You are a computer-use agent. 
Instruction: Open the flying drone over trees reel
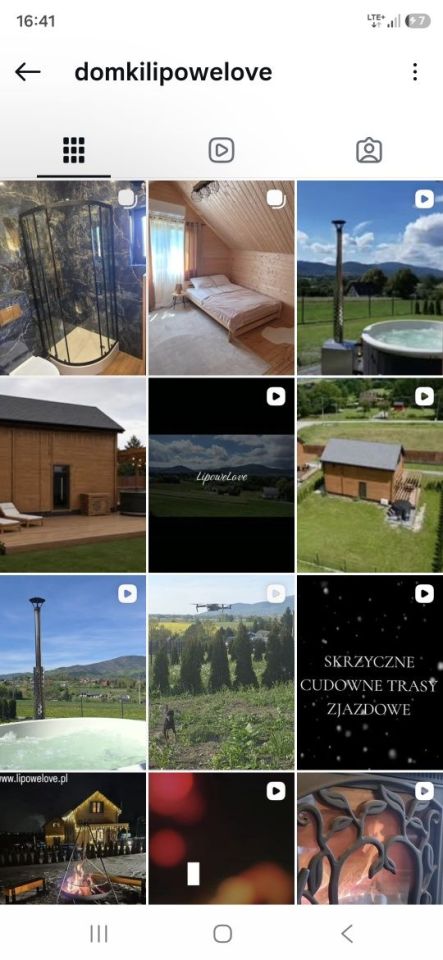222,672
